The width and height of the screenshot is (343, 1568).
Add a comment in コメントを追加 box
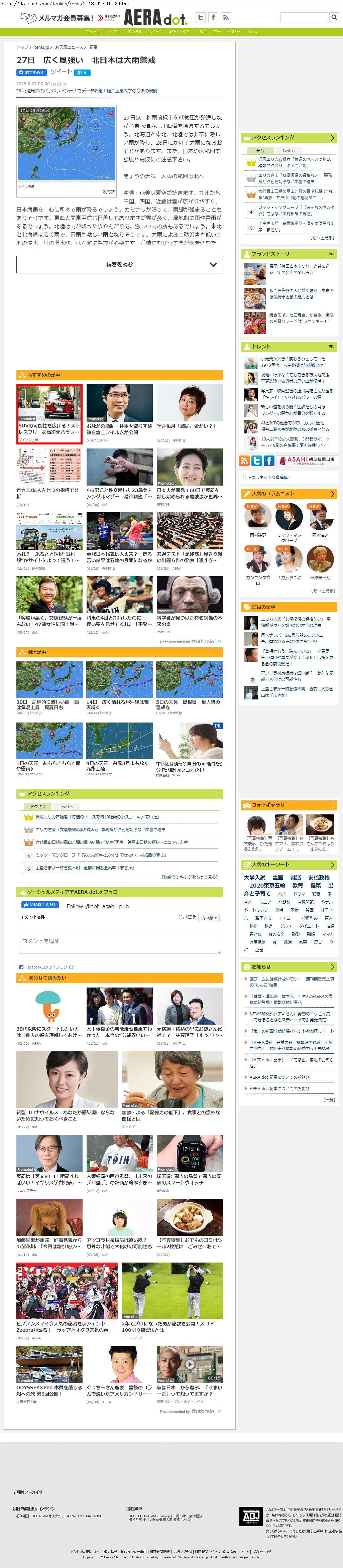point(119,942)
